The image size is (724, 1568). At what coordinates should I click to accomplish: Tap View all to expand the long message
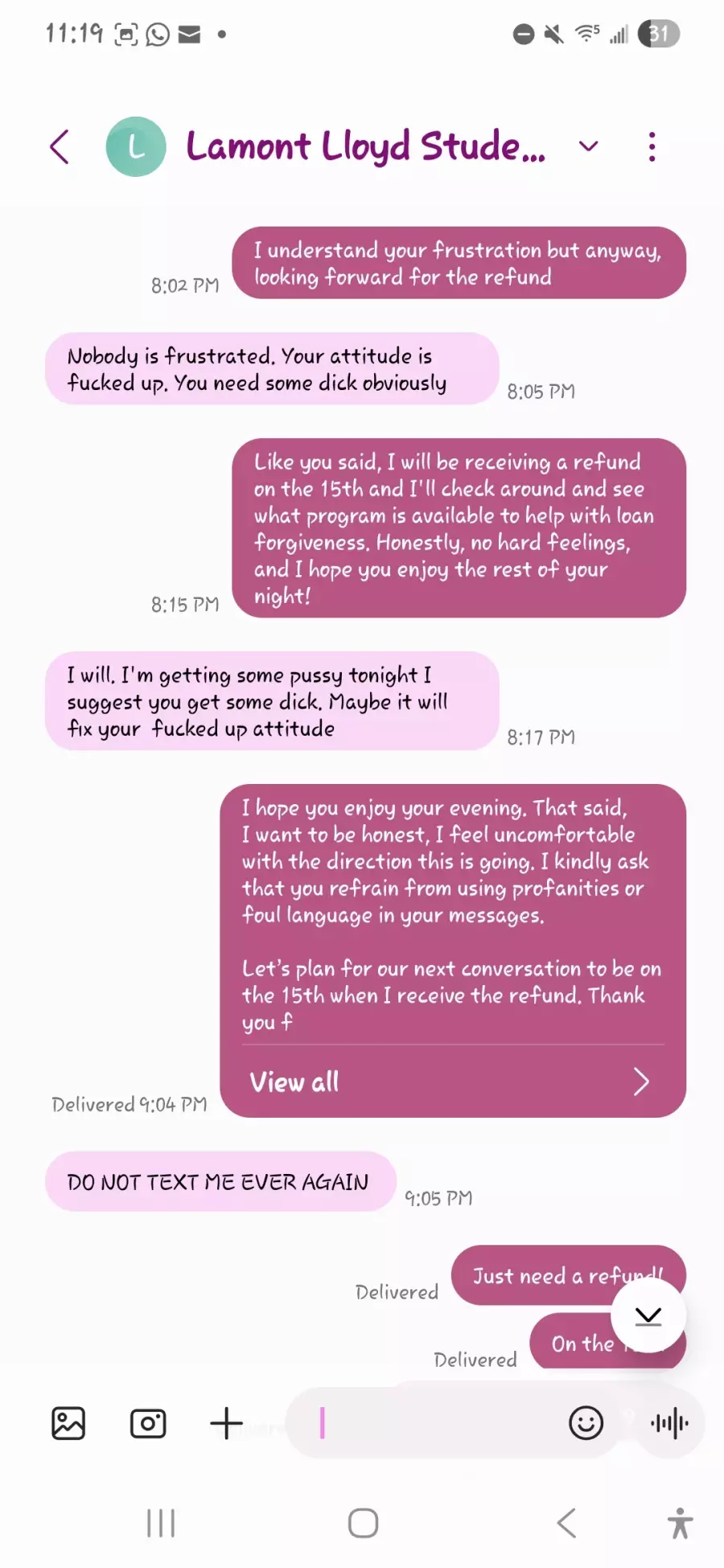(x=452, y=1082)
